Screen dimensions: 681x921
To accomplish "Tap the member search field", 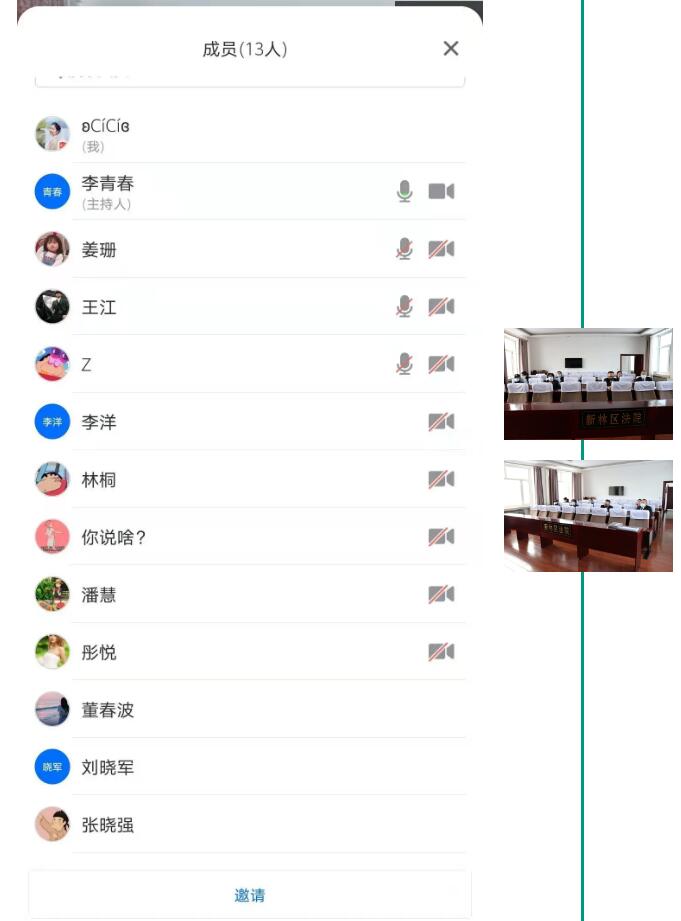I will point(250,77).
